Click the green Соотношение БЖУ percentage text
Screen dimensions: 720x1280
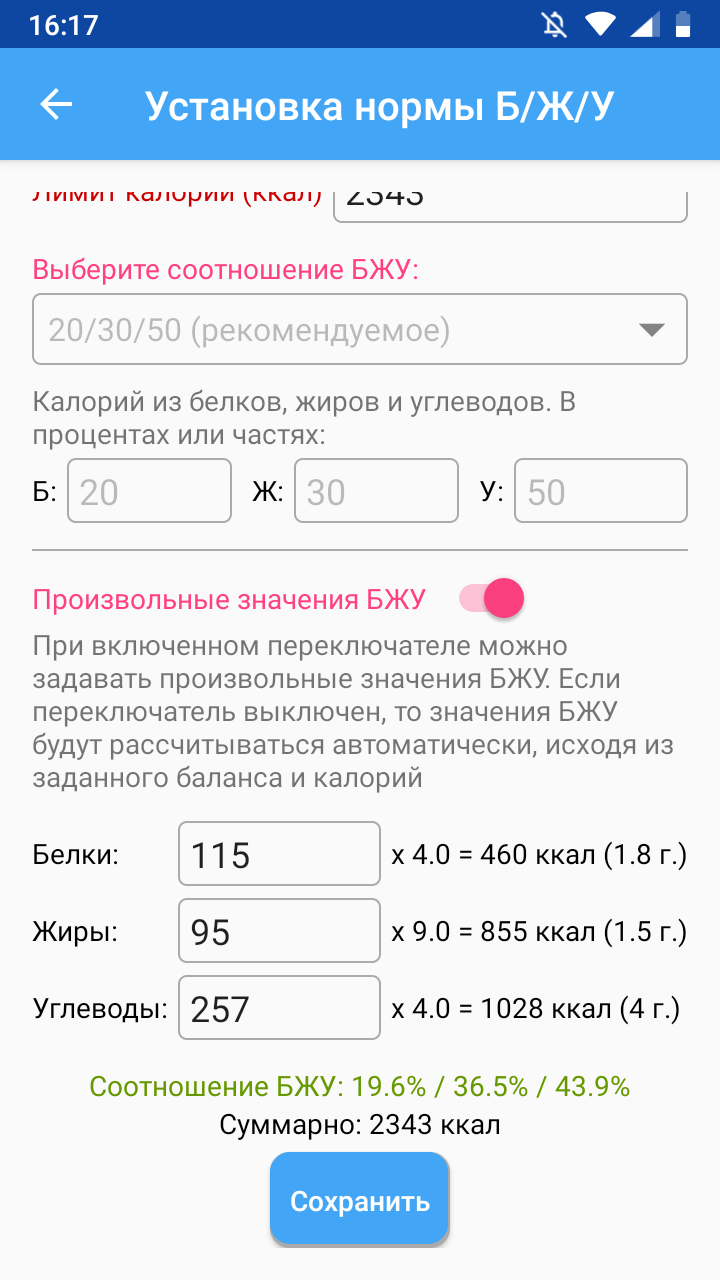(x=360, y=1086)
